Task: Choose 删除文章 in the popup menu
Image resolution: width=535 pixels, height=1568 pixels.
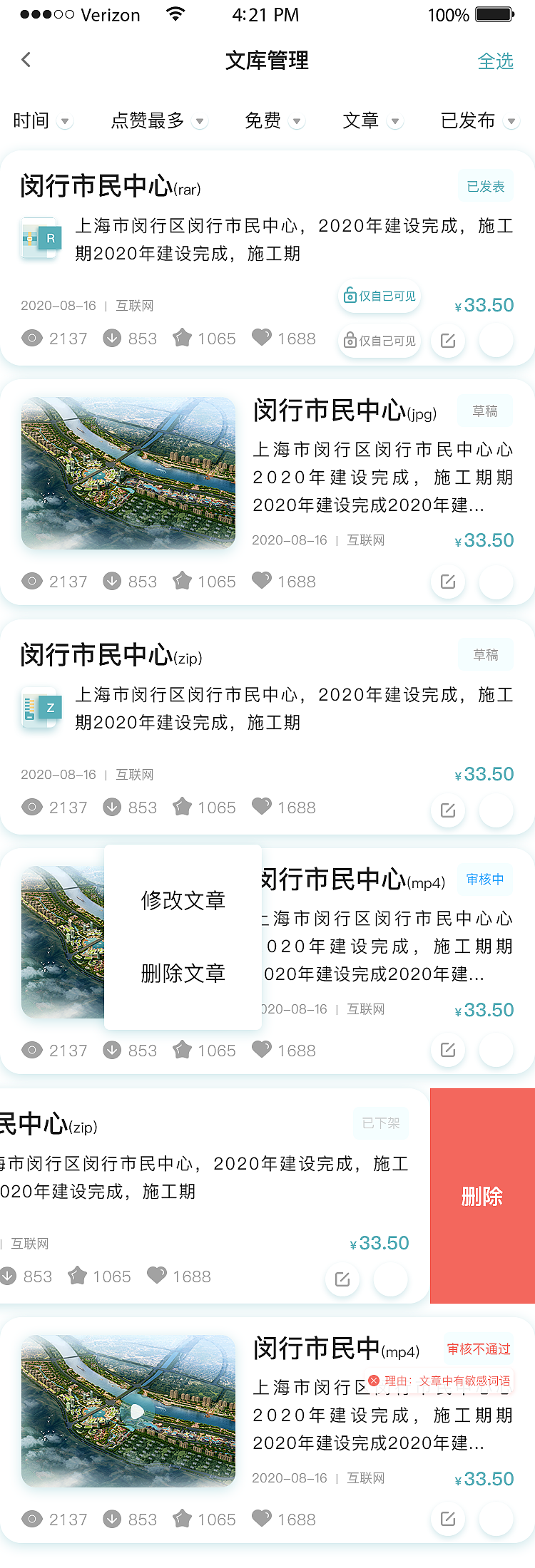Action: [183, 973]
